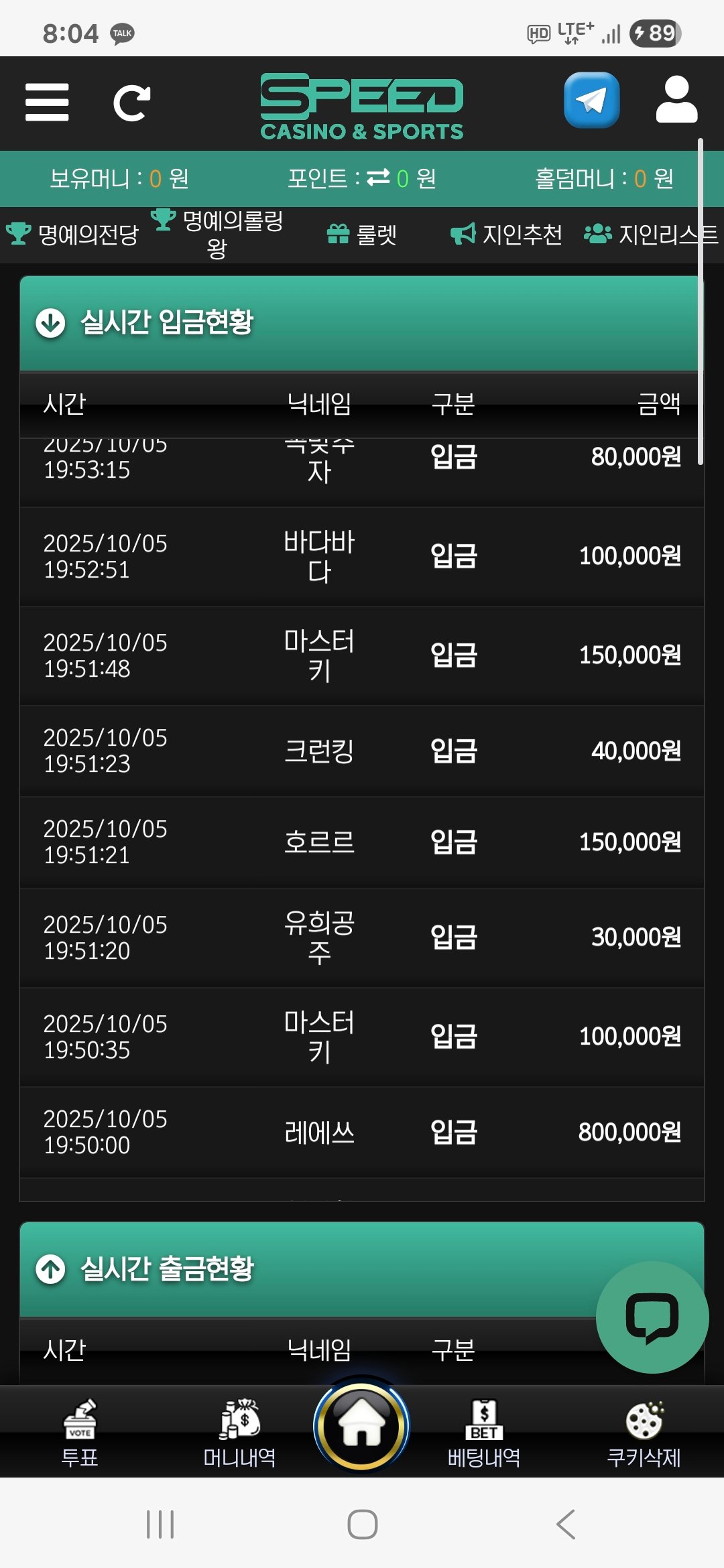Refresh the page with the reload icon
Screen dimensions: 724x1568
click(131, 103)
